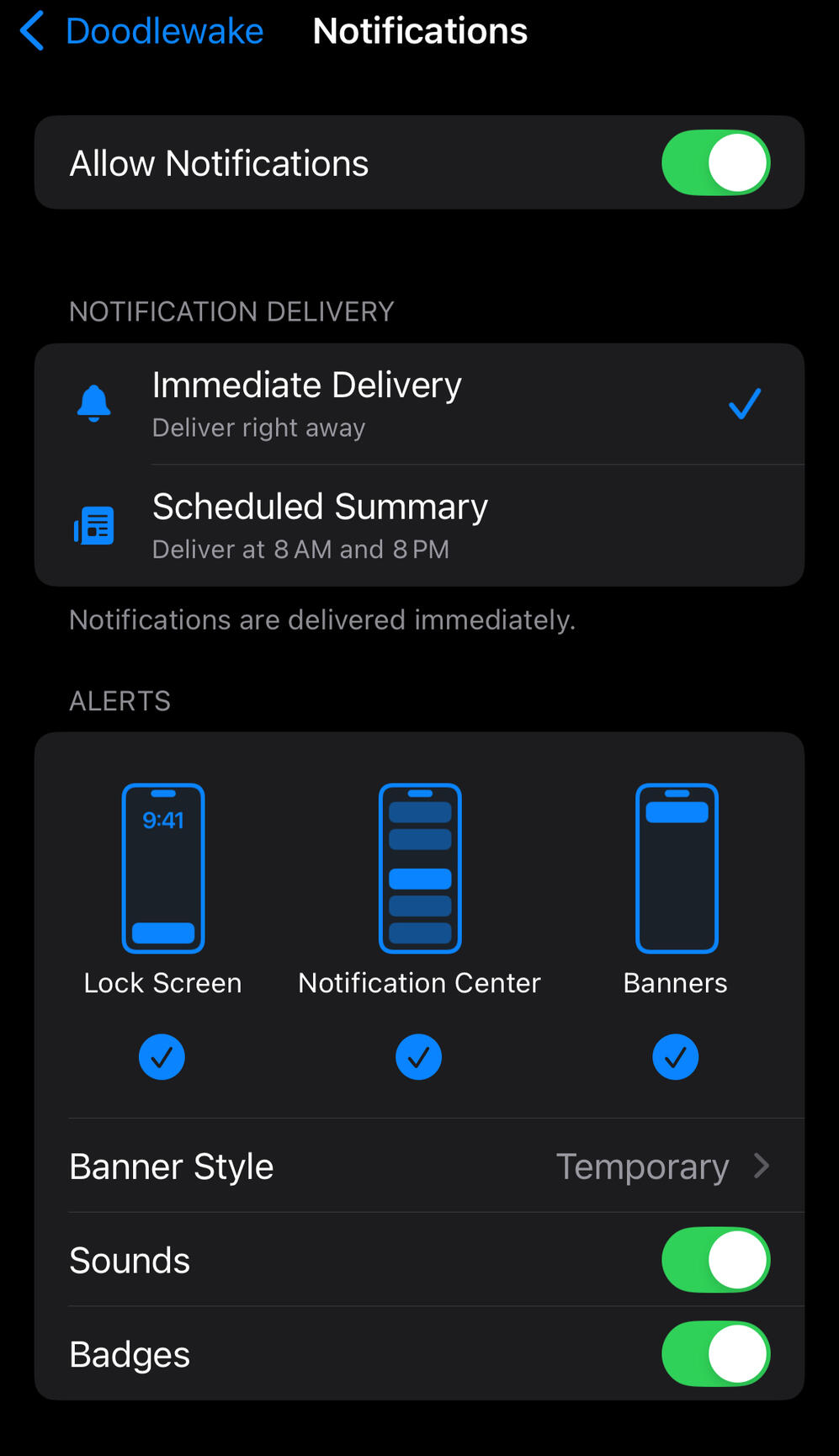Open Banner Style settings
839x1456 pixels.
pyautogui.click(x=419, y=1166)
